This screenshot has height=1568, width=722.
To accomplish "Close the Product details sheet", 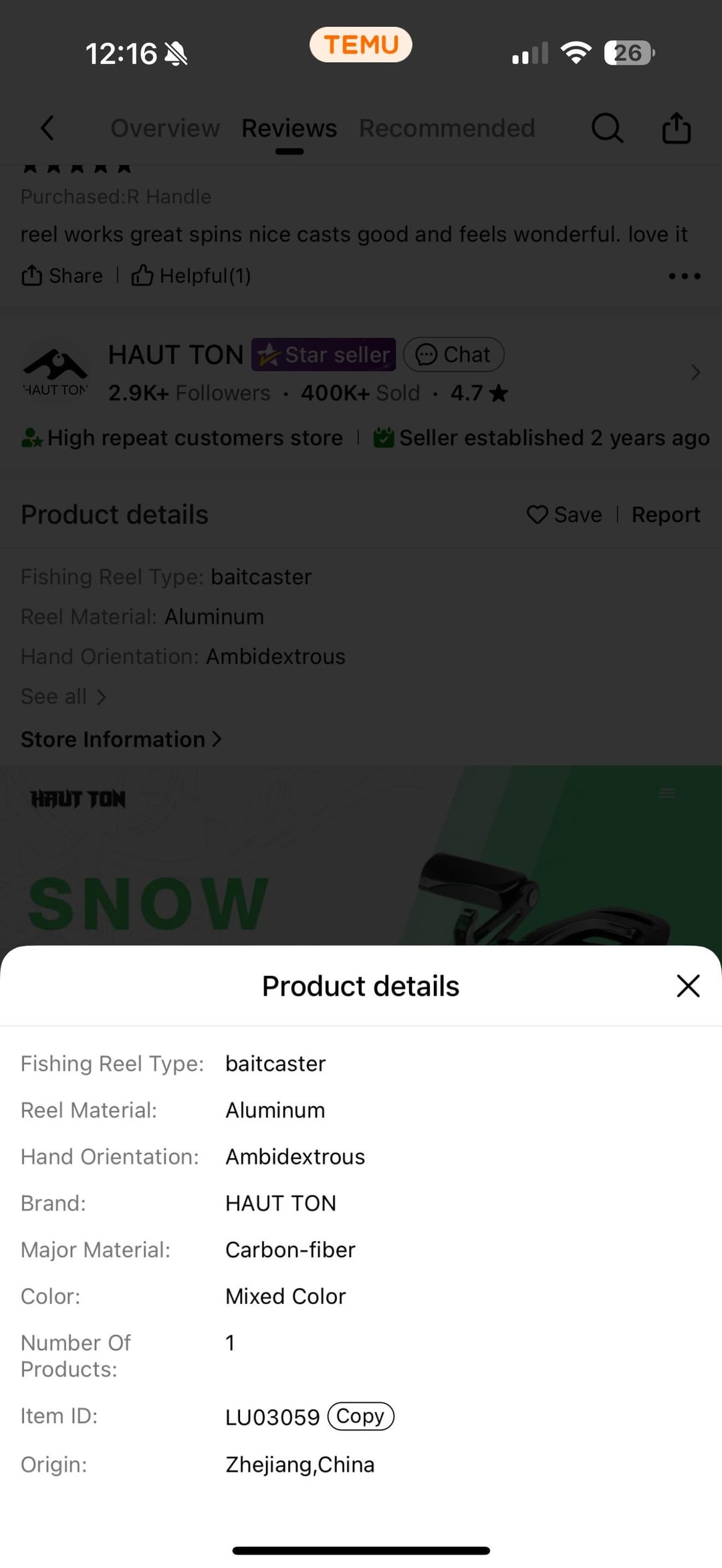I will click(x=687, y=986).
